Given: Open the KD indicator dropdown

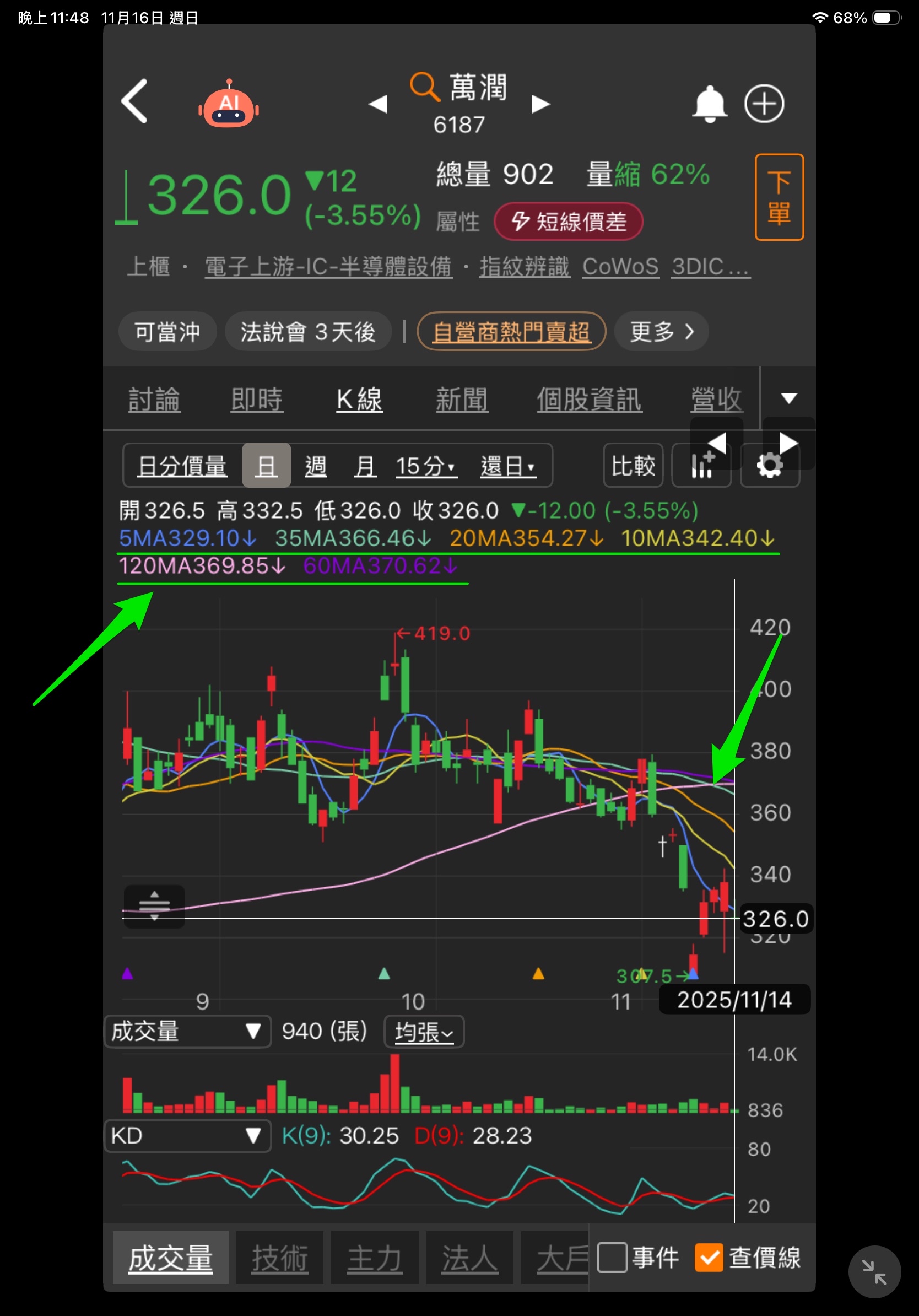Looking at the screenshot, I should click(187, 1135).
